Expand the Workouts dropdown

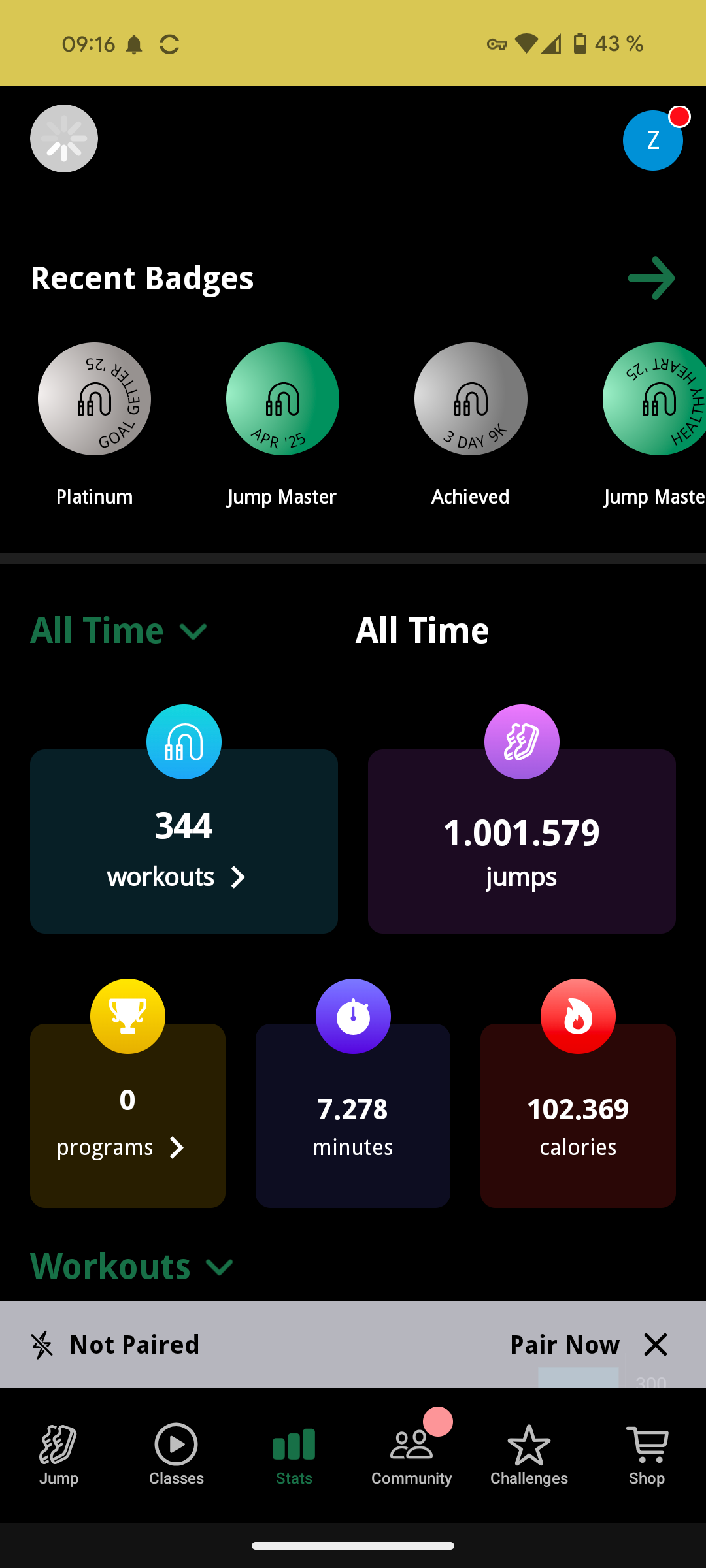tap(132, 1266)
